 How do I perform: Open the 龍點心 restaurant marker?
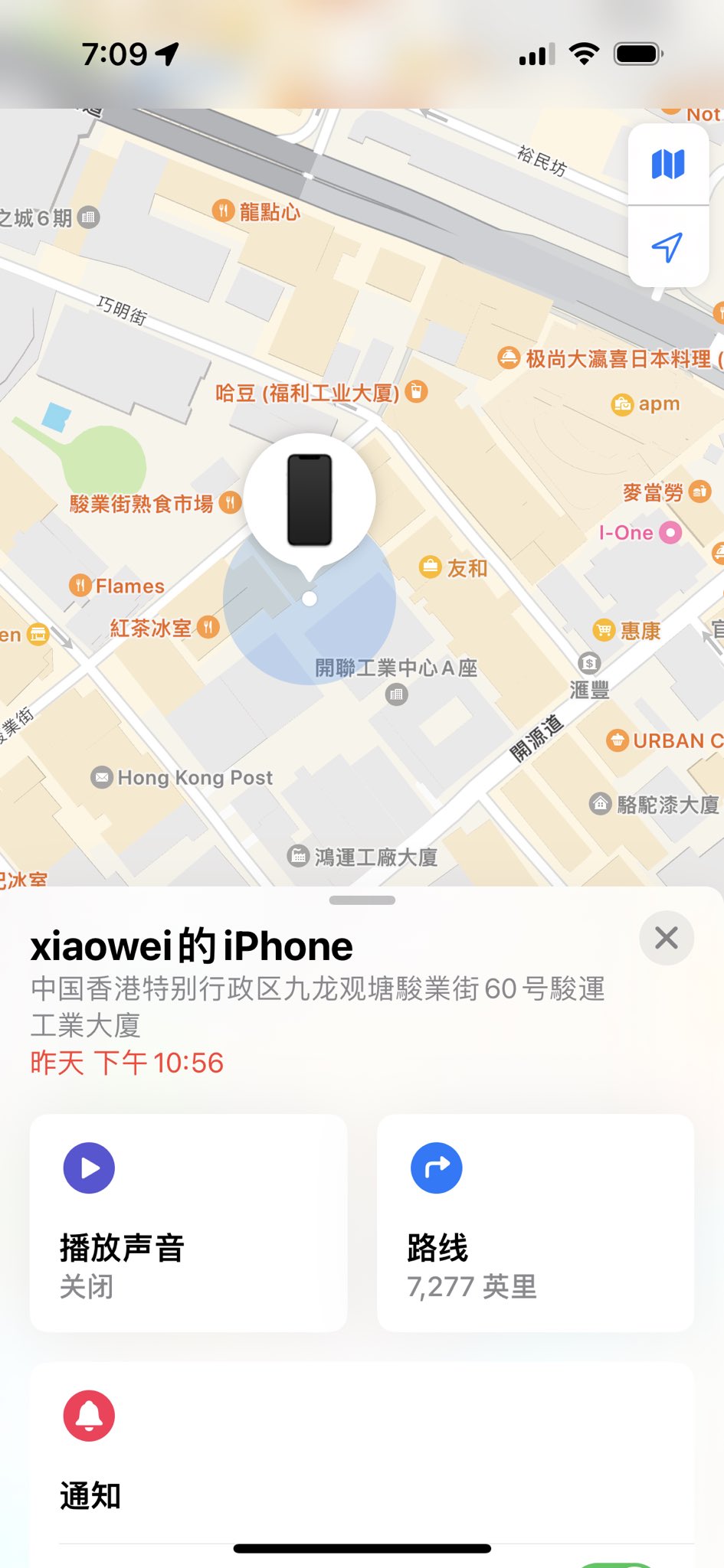223,210
